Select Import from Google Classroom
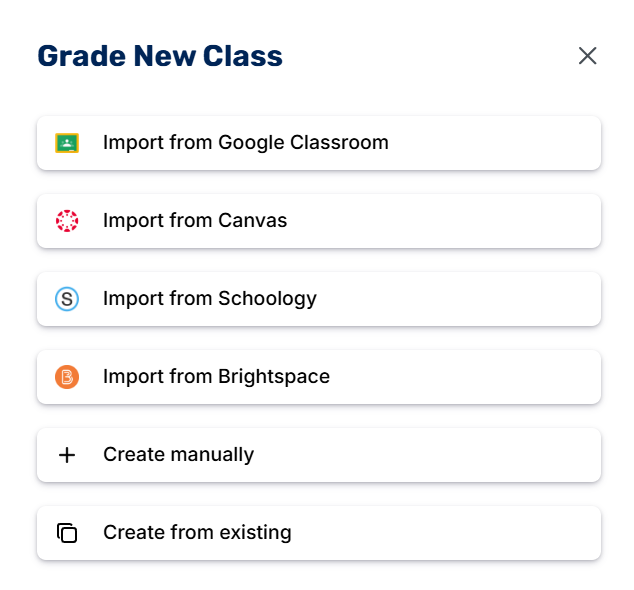 tap(318, 143)
